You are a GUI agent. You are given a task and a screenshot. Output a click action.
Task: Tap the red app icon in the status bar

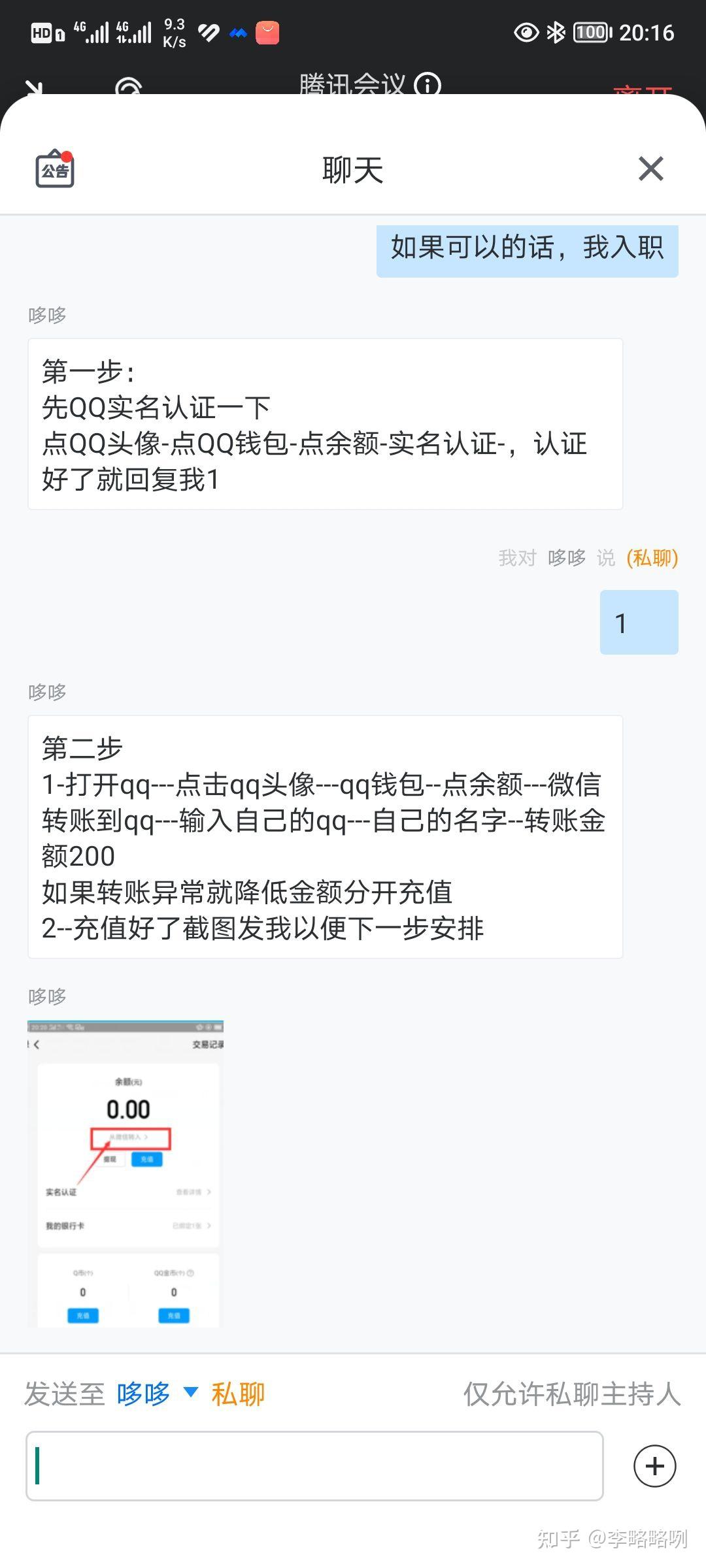[x=267, y=32]
